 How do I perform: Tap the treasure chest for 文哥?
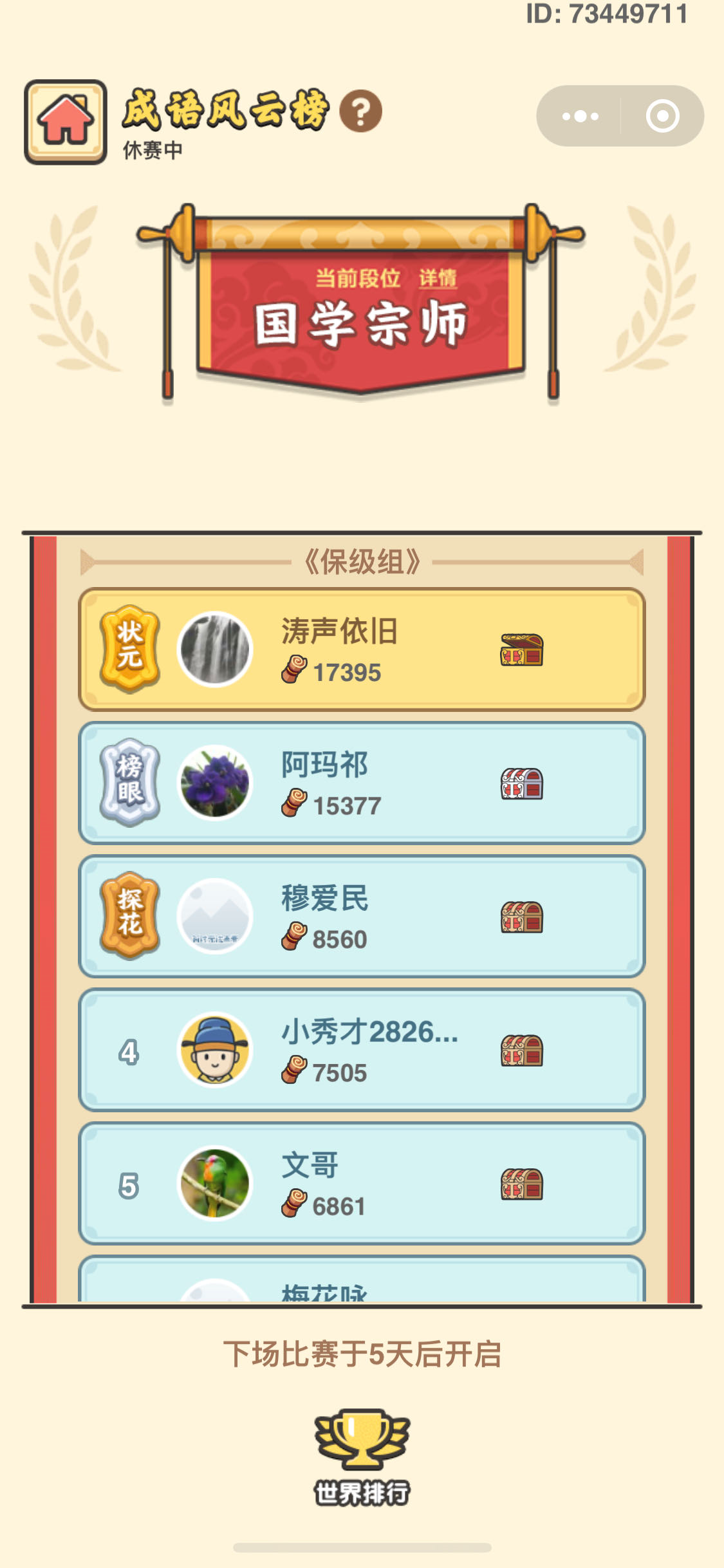coord(522,1184)
